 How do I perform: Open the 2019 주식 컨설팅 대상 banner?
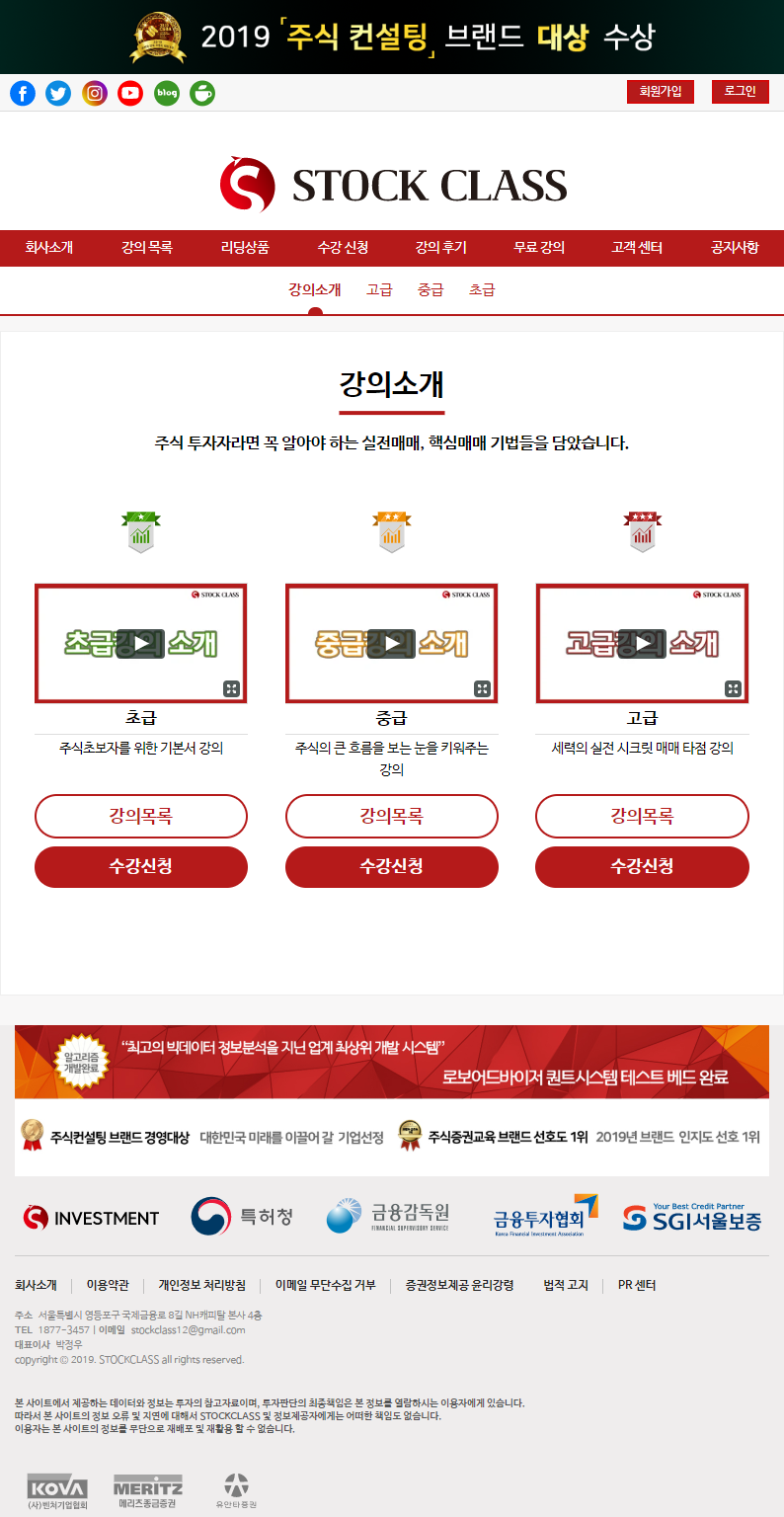(x=392, y=37)
